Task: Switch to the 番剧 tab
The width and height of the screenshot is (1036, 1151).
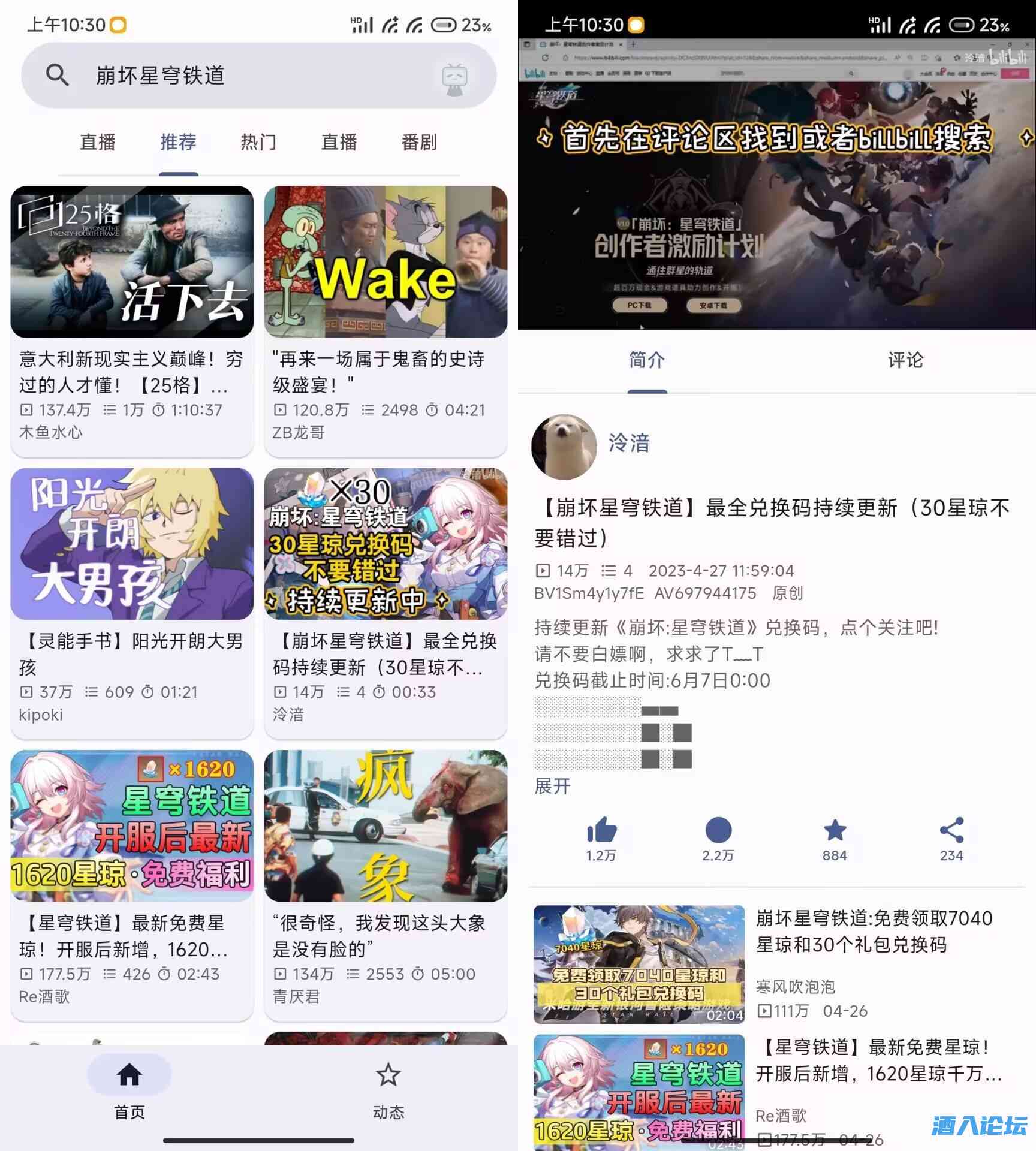Action: [419, 143]
